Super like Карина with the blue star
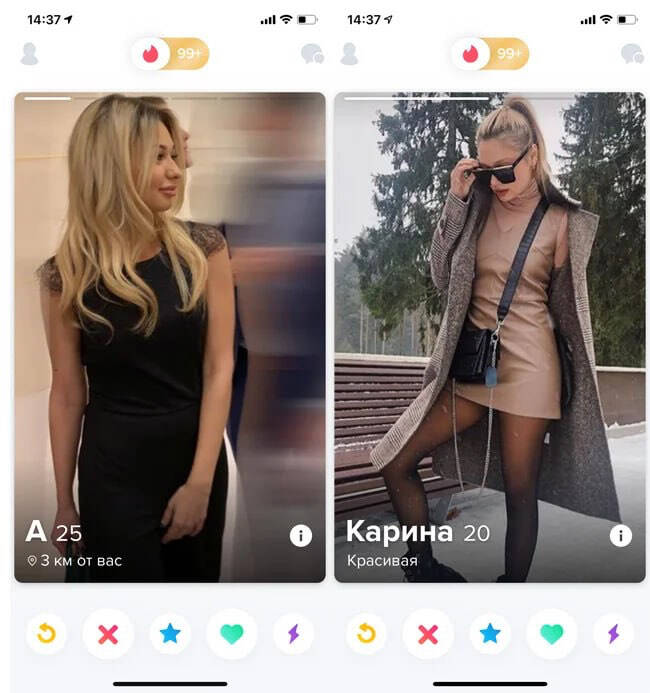The width and height of the screenshot is (650, 693). click(490, 634)
